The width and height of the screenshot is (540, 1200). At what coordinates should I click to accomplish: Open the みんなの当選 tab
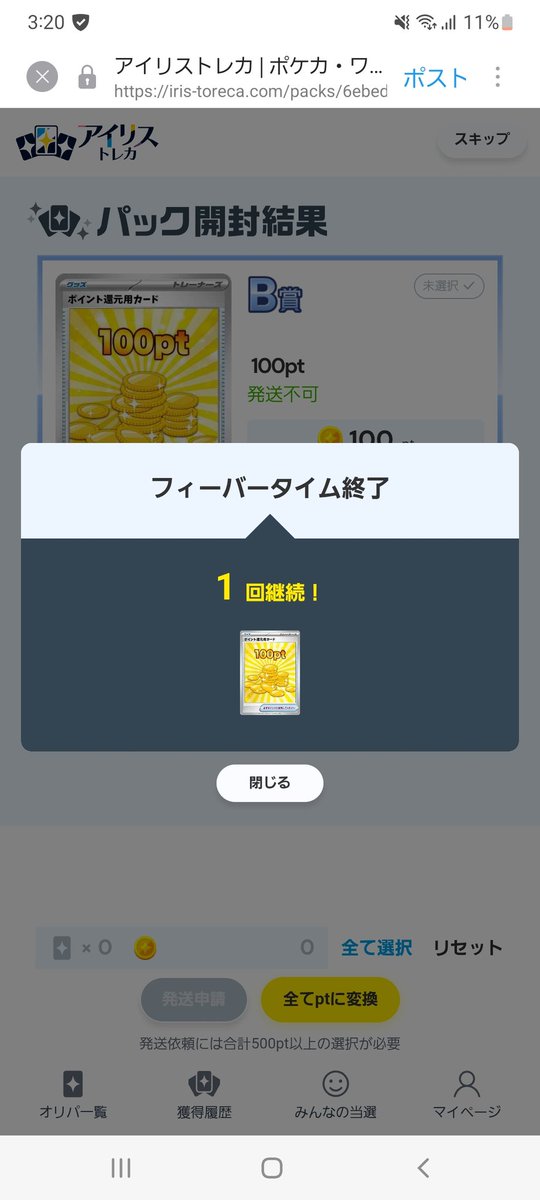point(336,1094)
